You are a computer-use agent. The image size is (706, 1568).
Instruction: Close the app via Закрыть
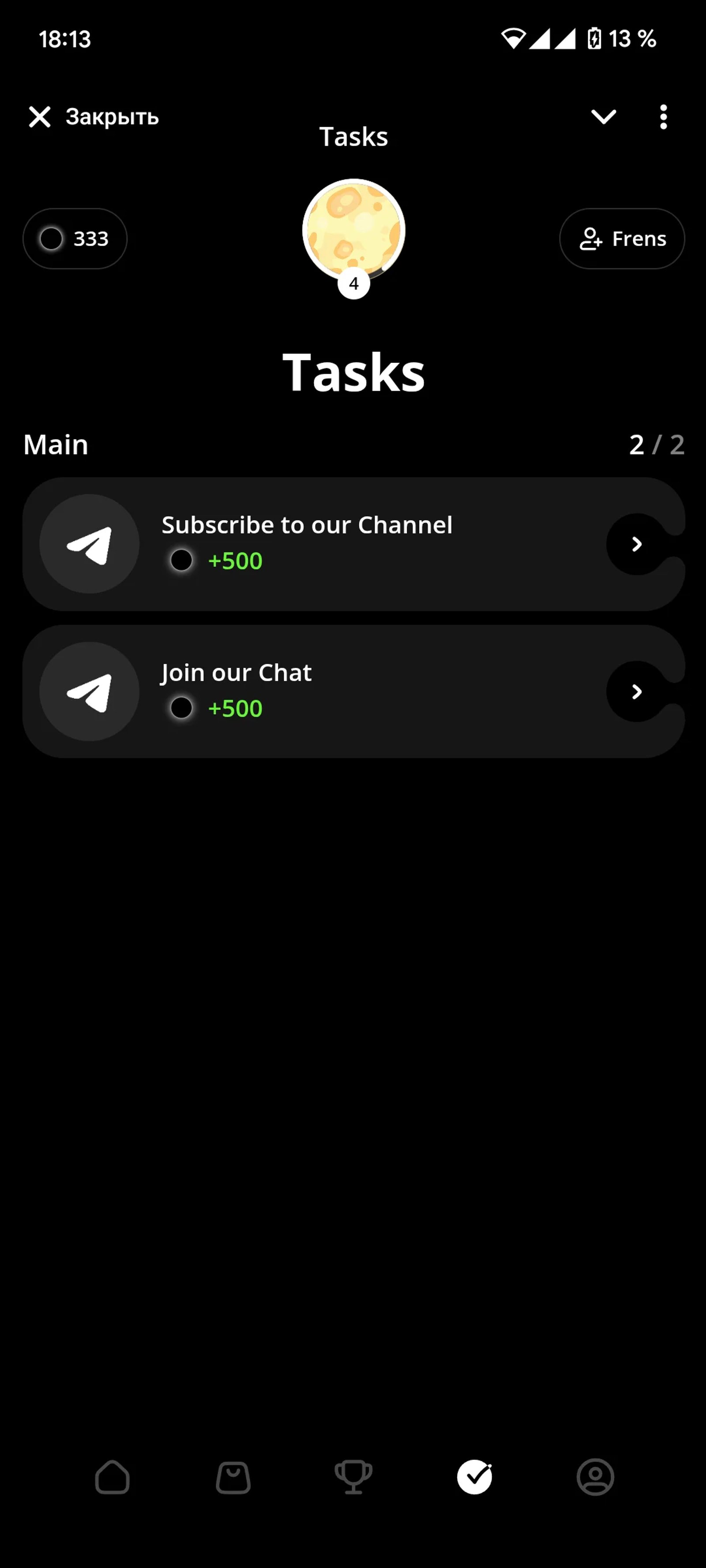(x=93, y=117)
